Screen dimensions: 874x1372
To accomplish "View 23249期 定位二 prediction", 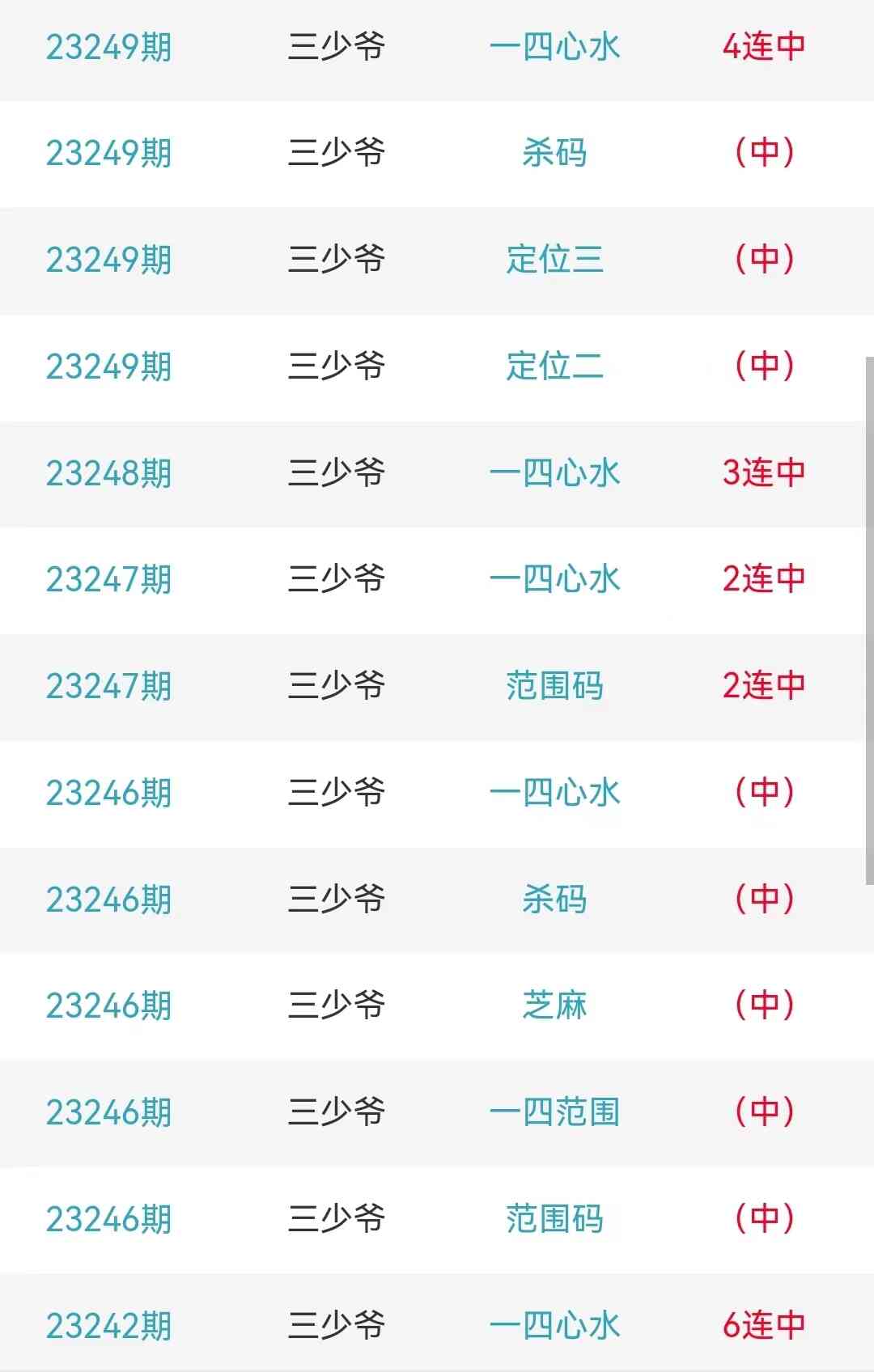I will [x=554, y=366].
